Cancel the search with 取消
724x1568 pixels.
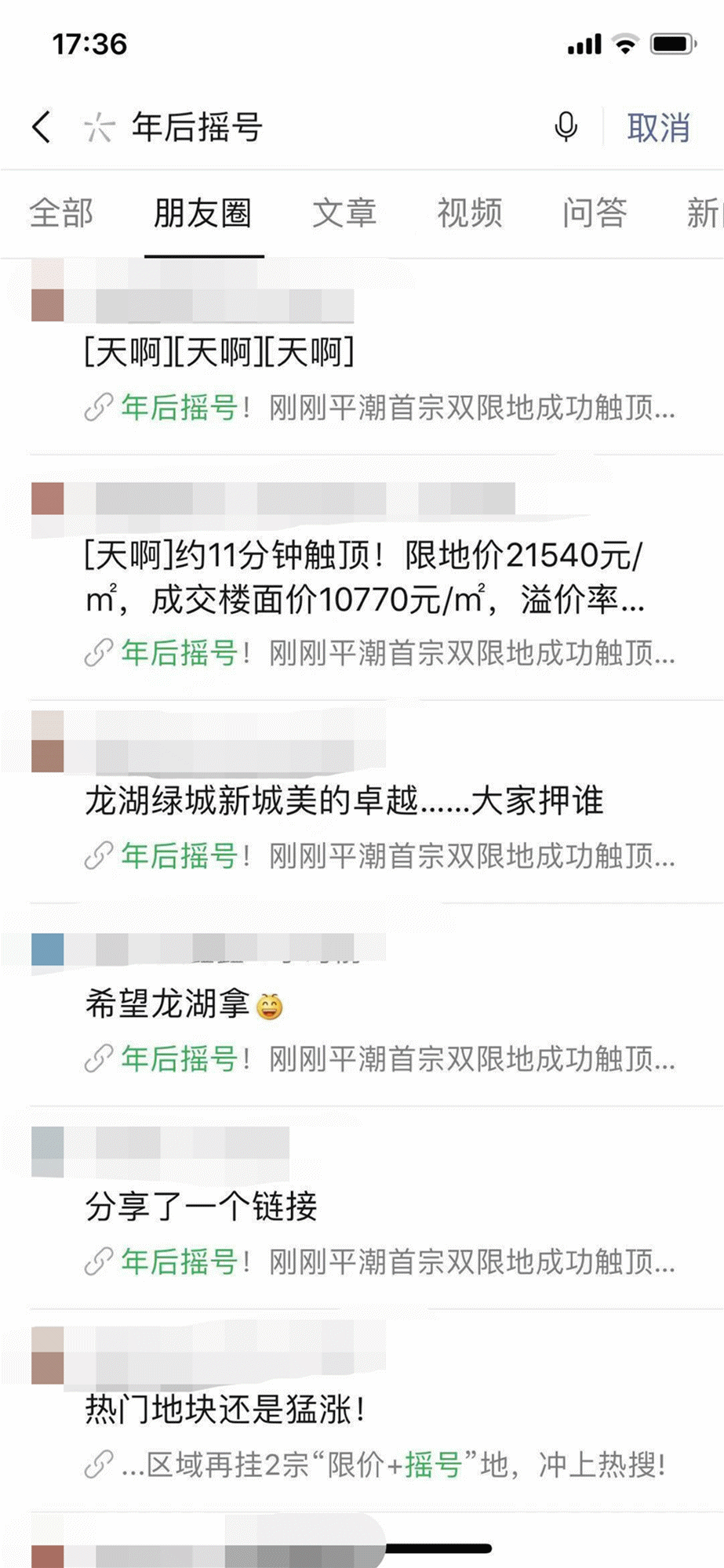coord(657,128)
